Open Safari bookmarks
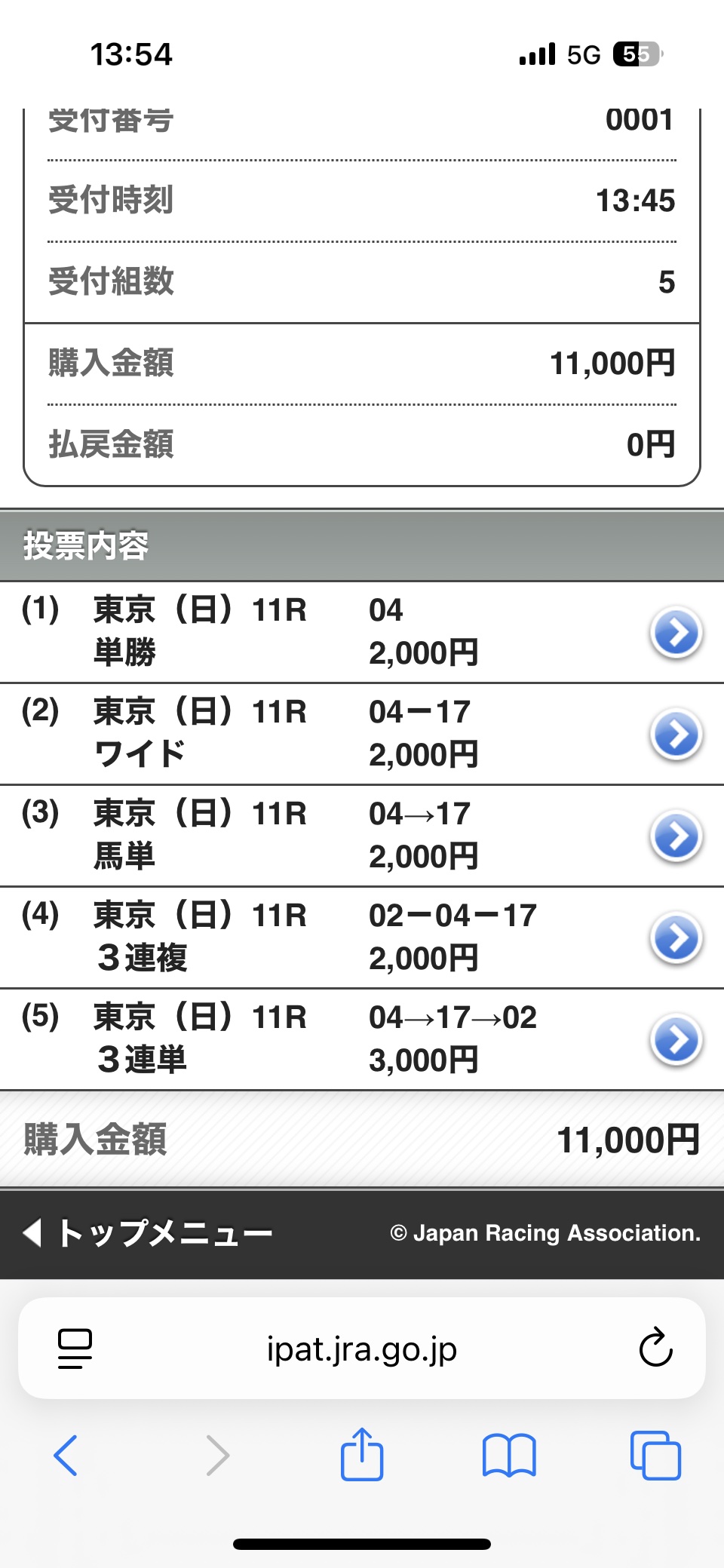The height and width of the screenshot is (1568, 724). pyautogui.click(x=509, y=1455)
